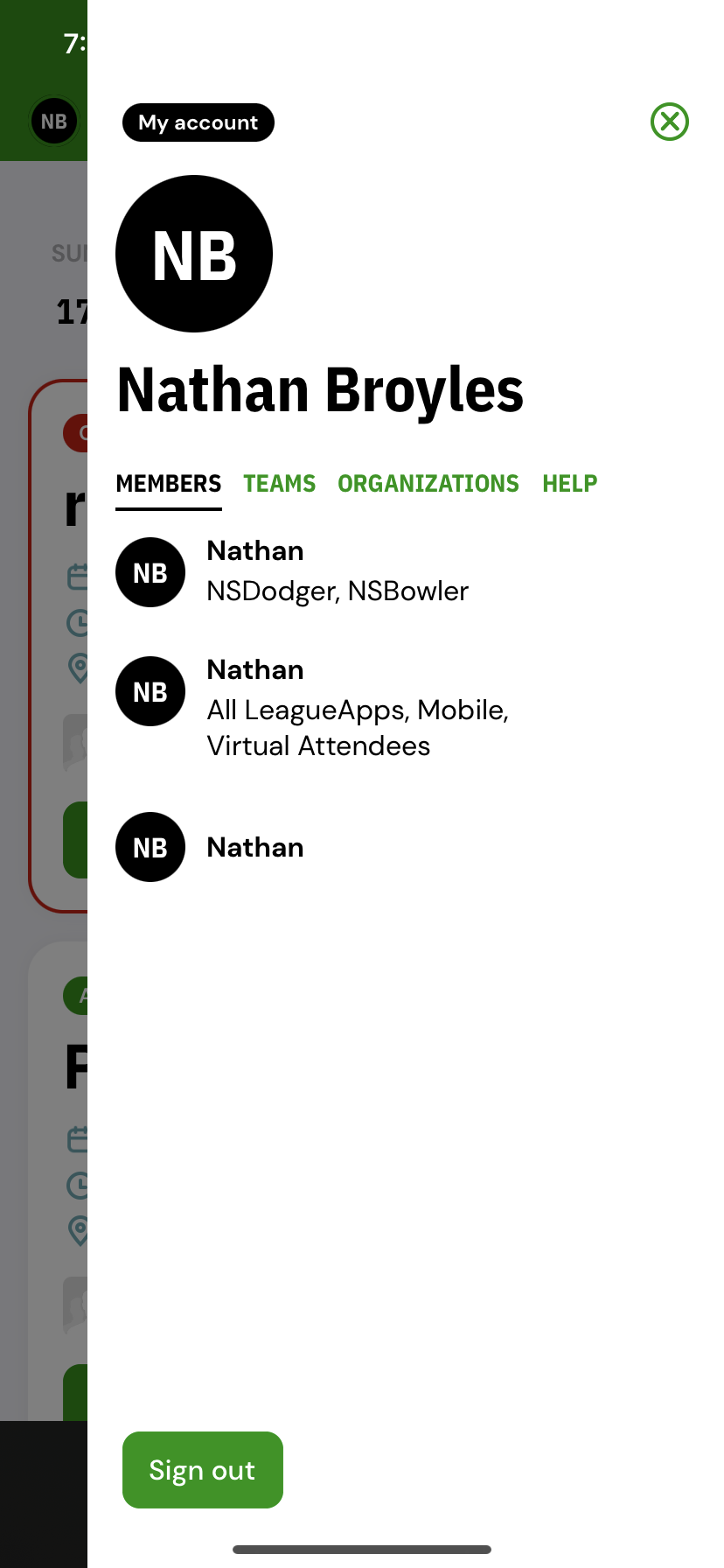
Task: Open the ORGANIZATIONS tab
Action: tap(428, 483)
